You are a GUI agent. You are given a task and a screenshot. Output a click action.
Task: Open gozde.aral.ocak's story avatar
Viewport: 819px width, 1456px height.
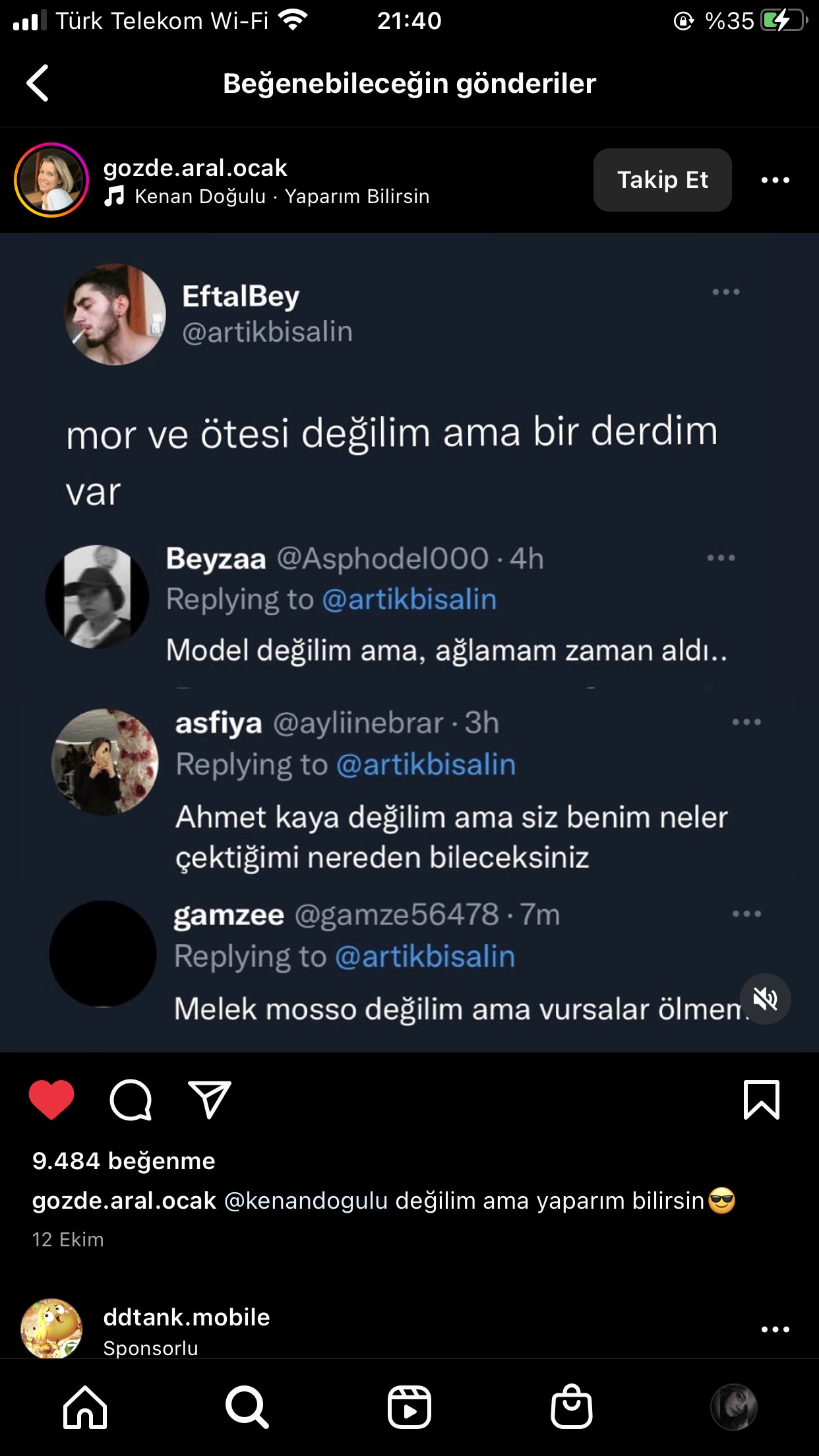(51, 180)
